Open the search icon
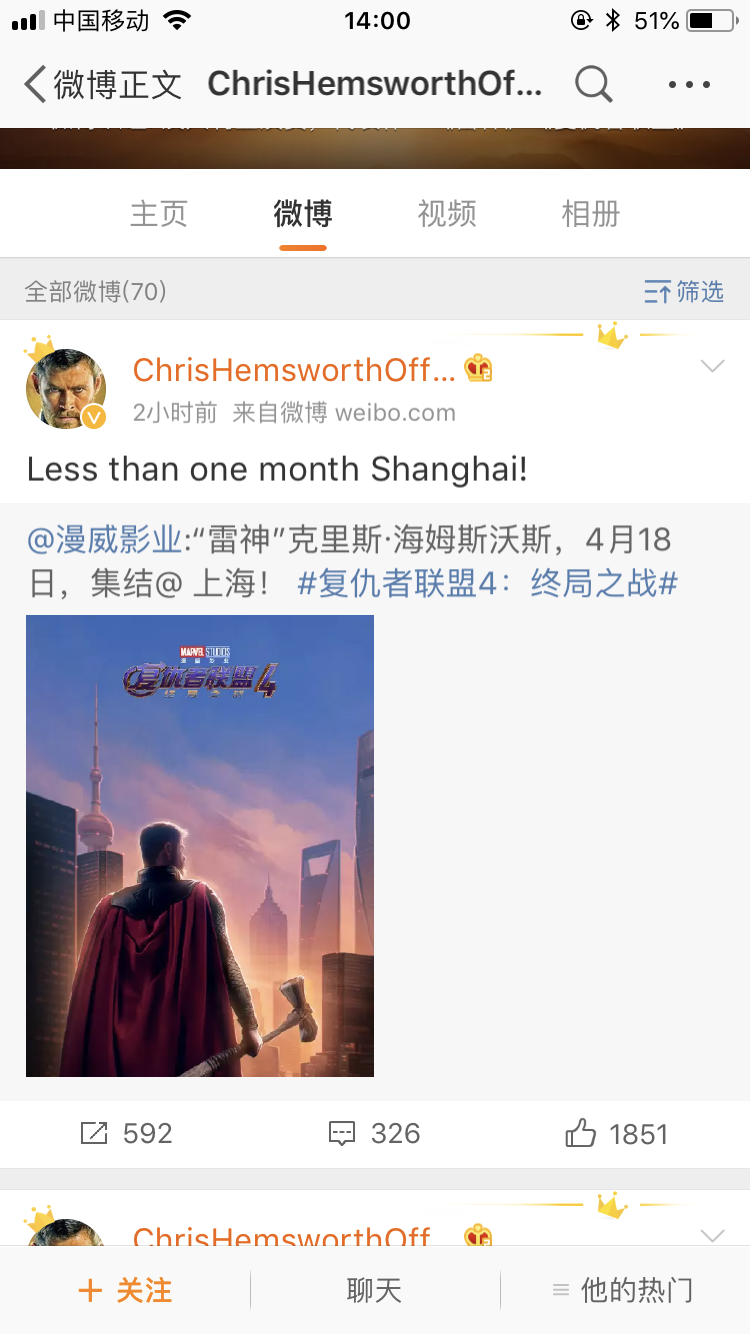Image resolution: width=750 pixels, height=1334 pixels. click(593, 85)
